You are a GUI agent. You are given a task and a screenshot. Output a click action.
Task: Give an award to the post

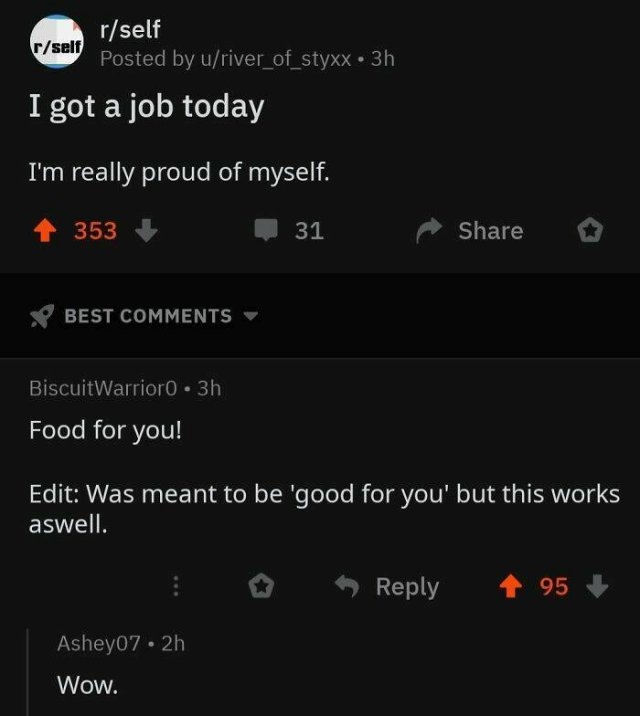pyautogui.click(x=589, y=231)
